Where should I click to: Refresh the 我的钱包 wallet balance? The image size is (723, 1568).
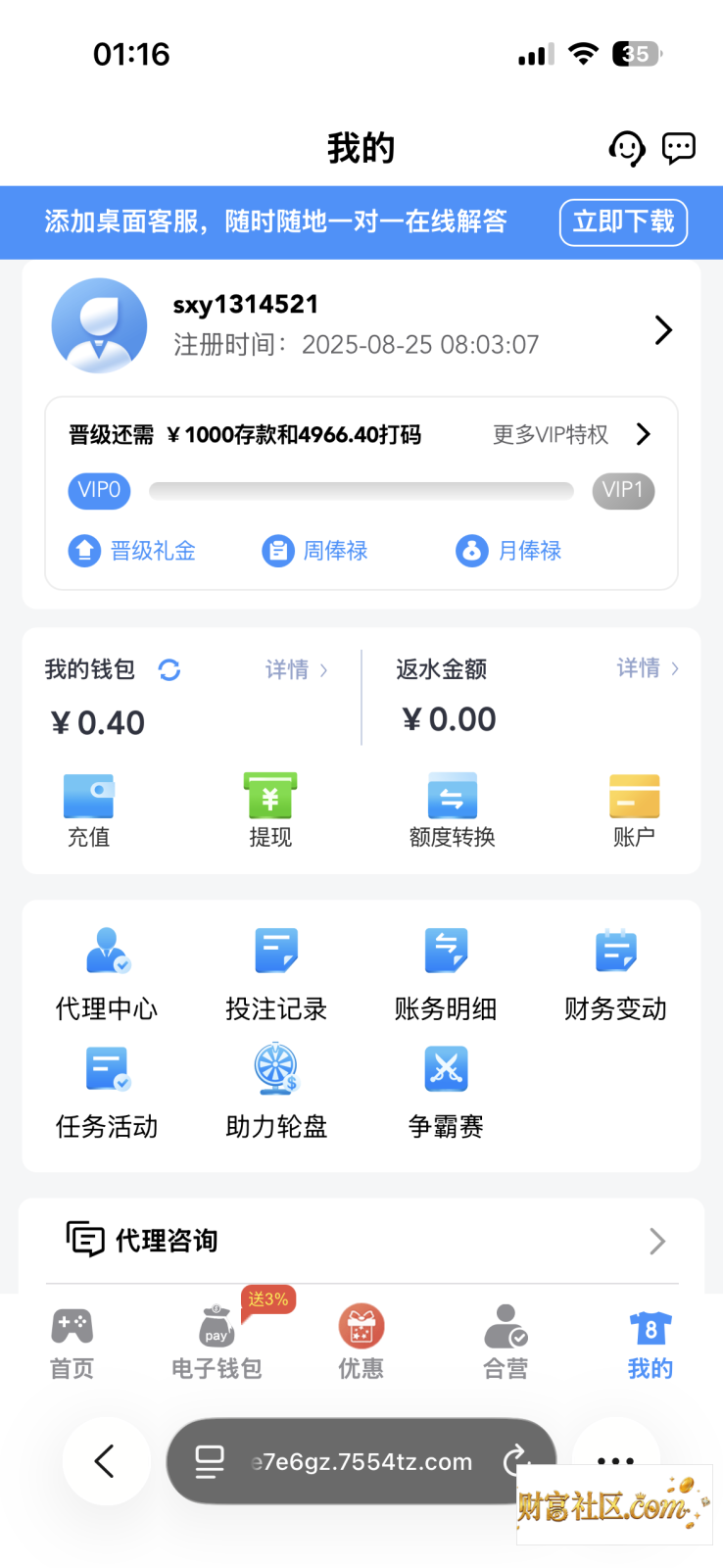tap(169, 669)
